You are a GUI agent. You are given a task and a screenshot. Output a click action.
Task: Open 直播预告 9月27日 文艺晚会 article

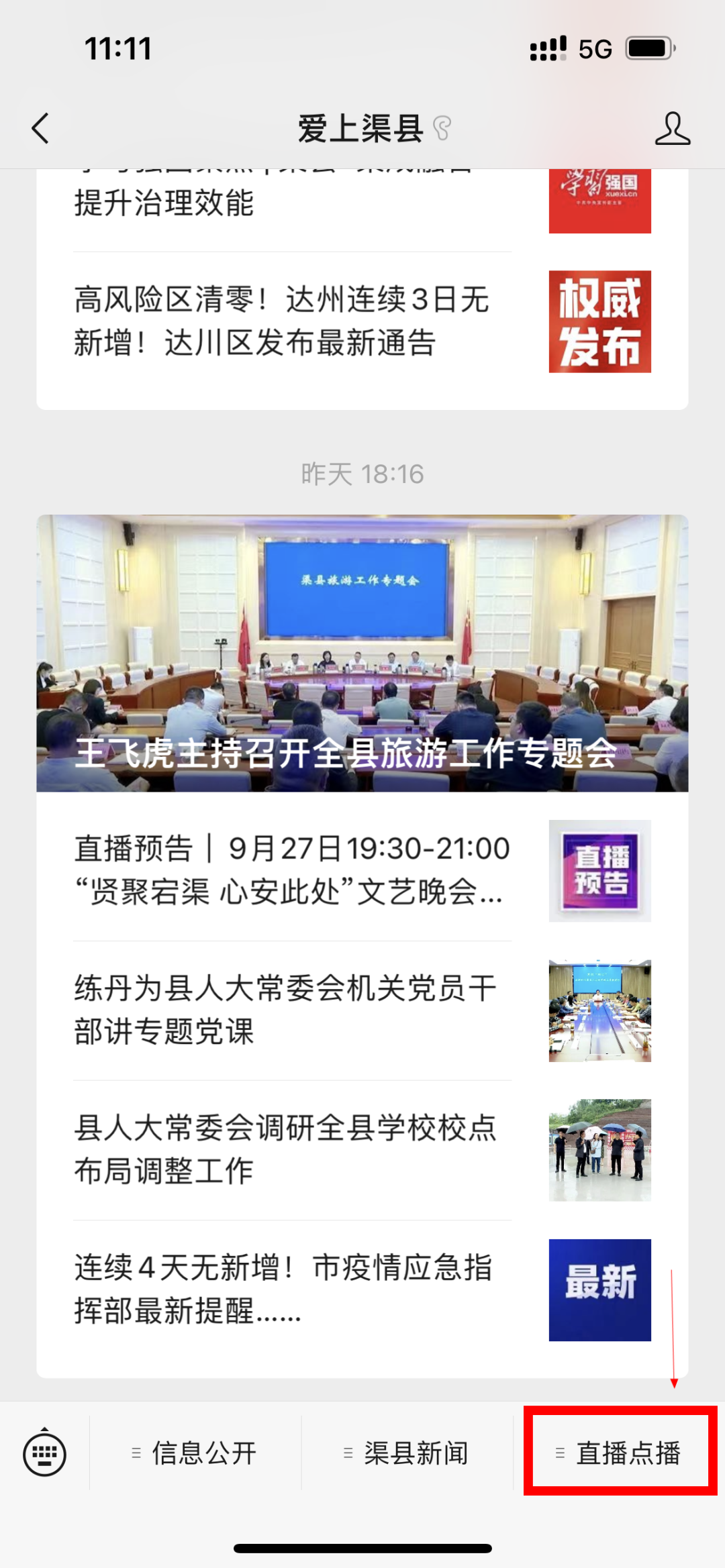tap(293, 870)
